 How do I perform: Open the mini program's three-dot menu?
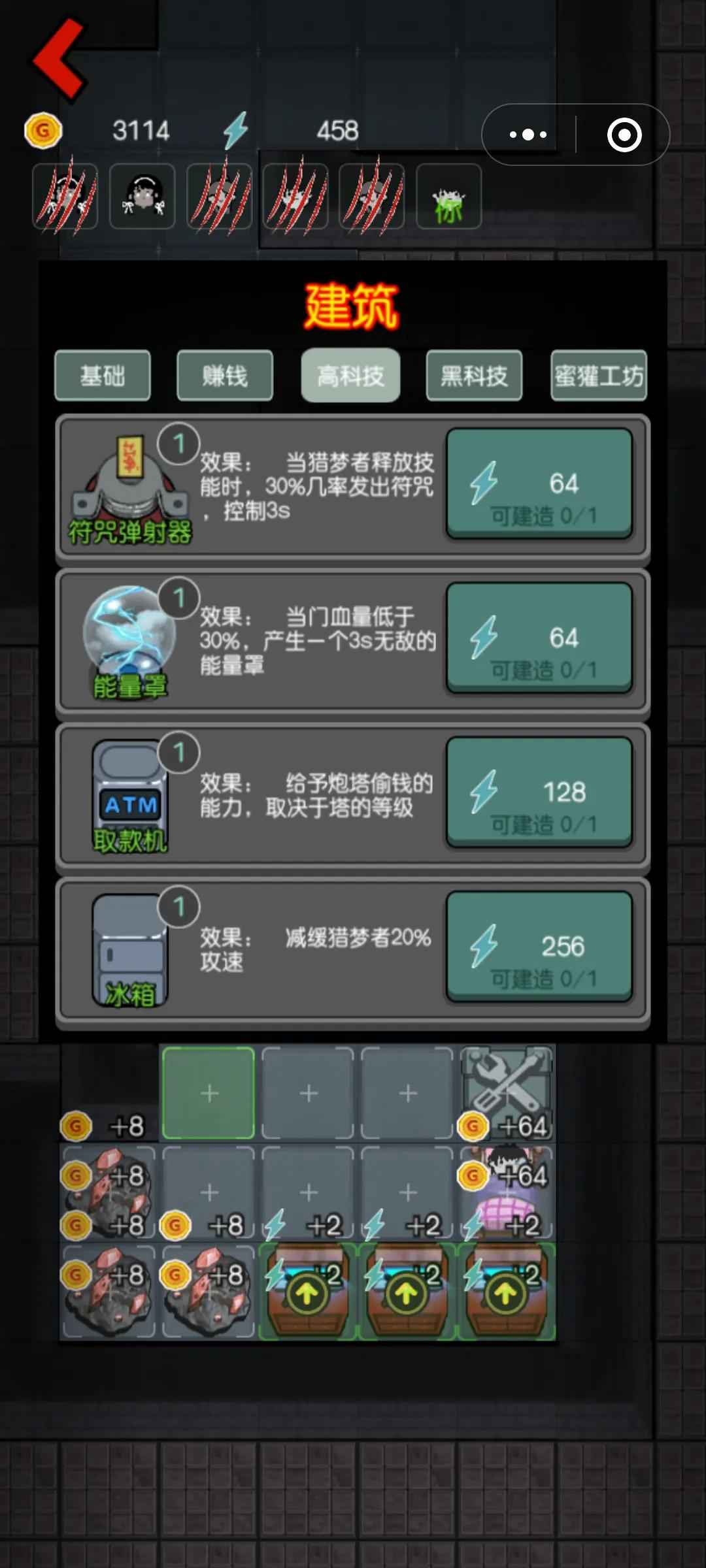(528, 135)
